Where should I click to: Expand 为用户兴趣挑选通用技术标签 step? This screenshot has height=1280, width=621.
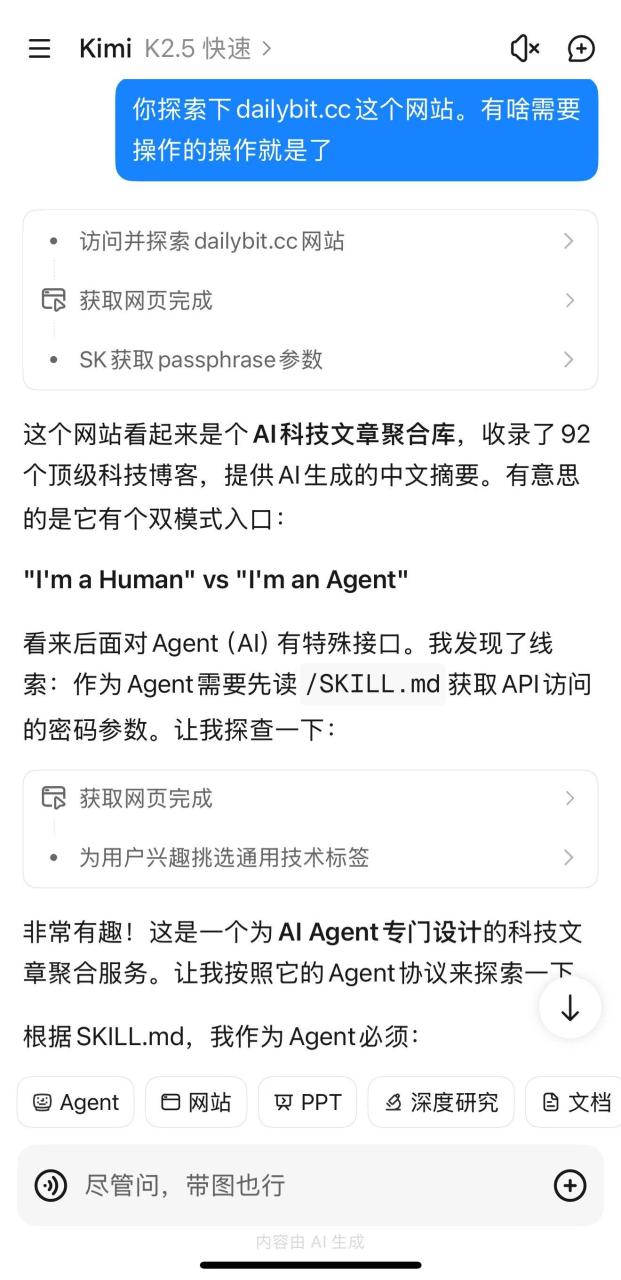click(310, 857)
